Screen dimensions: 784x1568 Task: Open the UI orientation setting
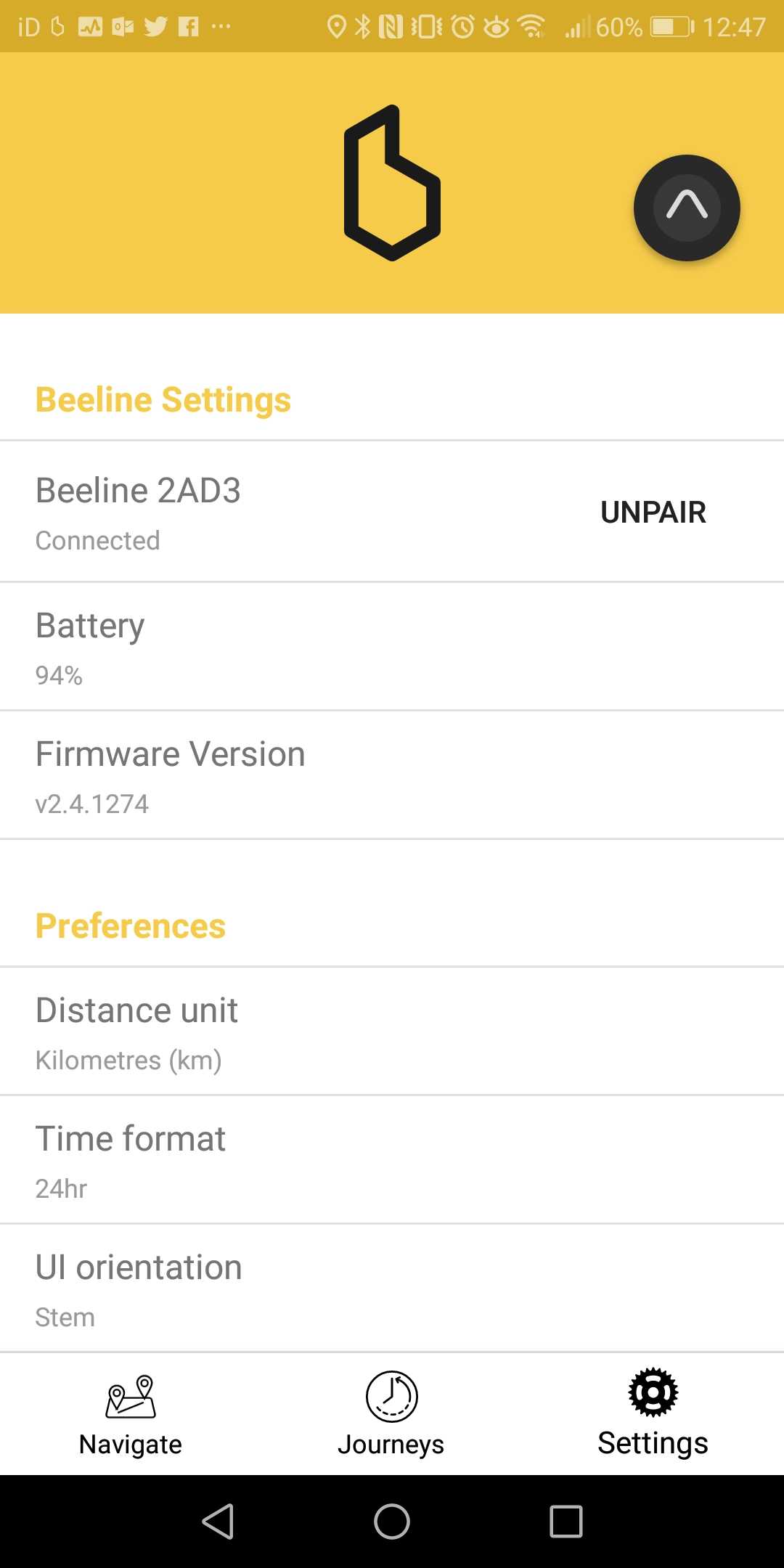pos(392,1289)
